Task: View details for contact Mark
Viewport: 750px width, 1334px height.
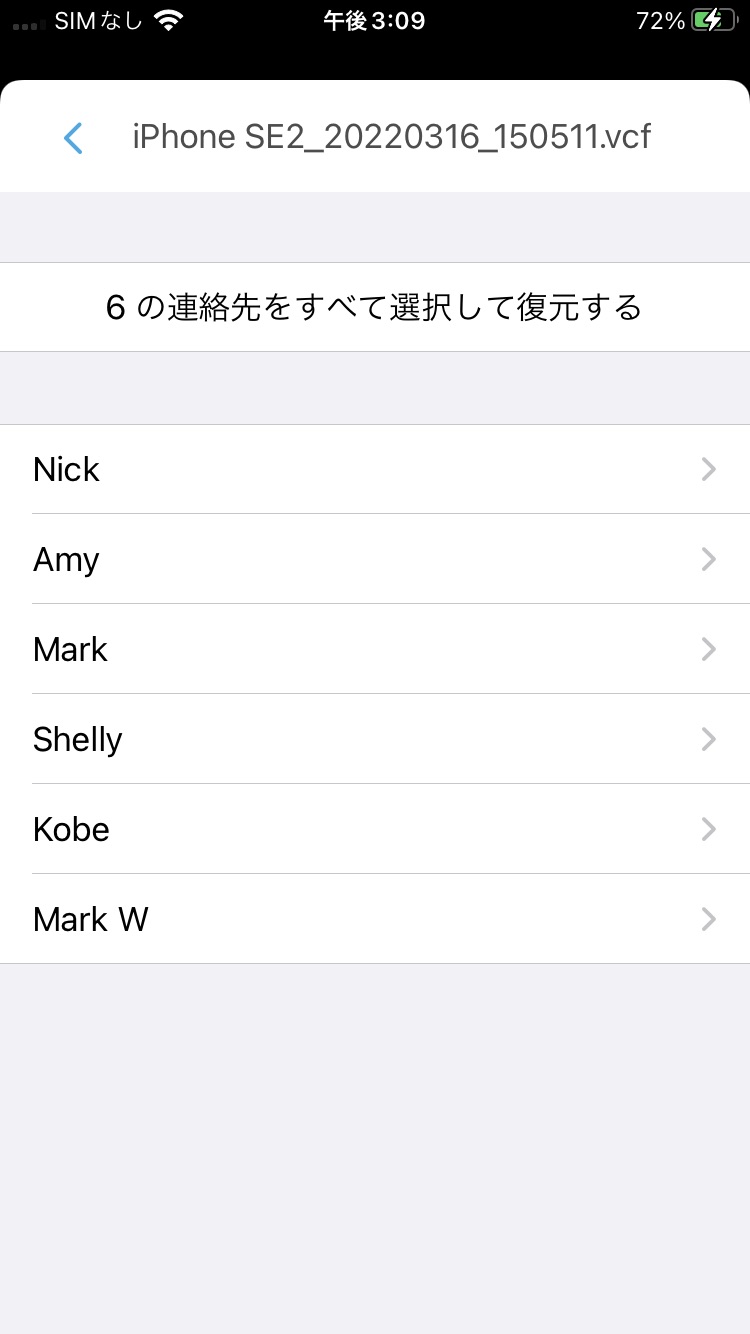Action: click(374, 649)
